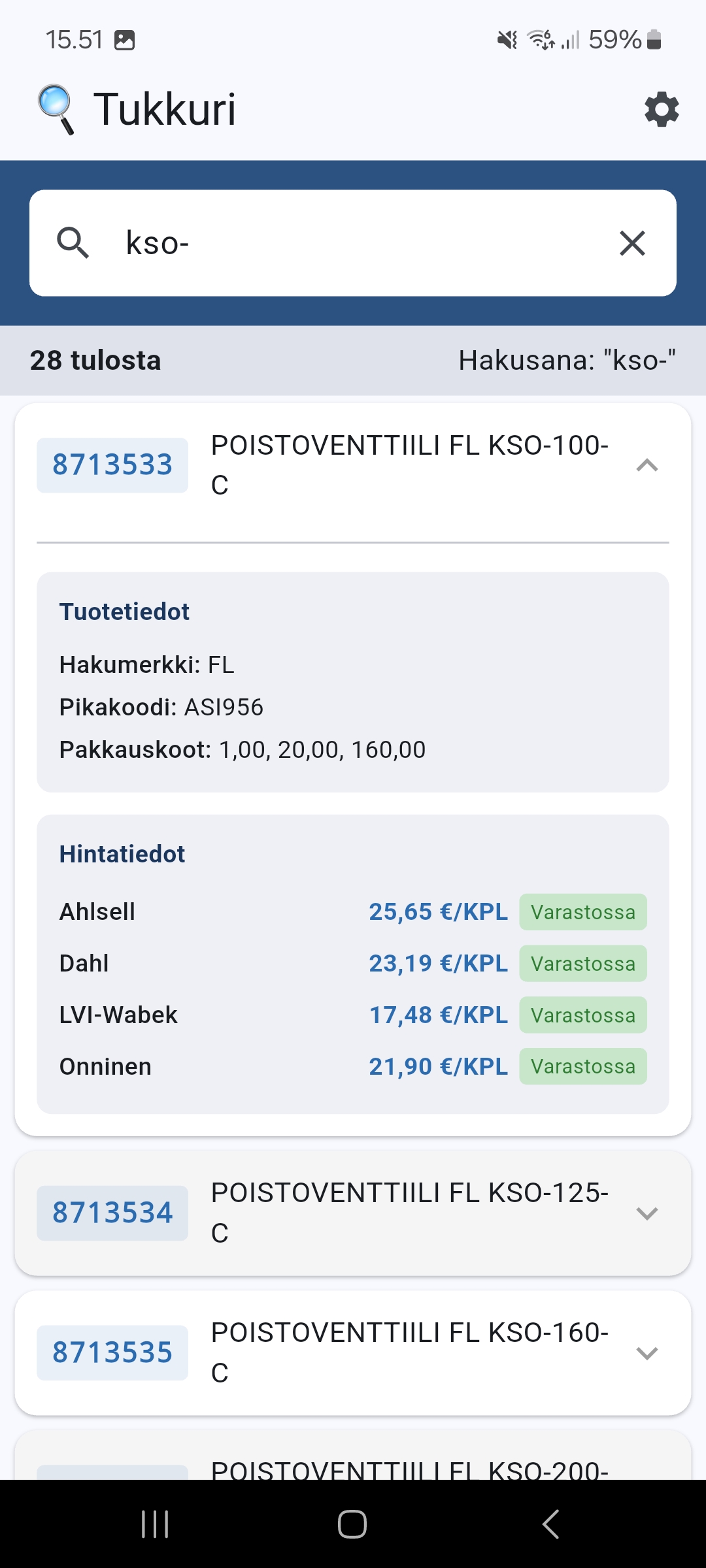Tap the Varastossa badge next to Dahl
Screen dimensions: 706x1568
point(582,963)
